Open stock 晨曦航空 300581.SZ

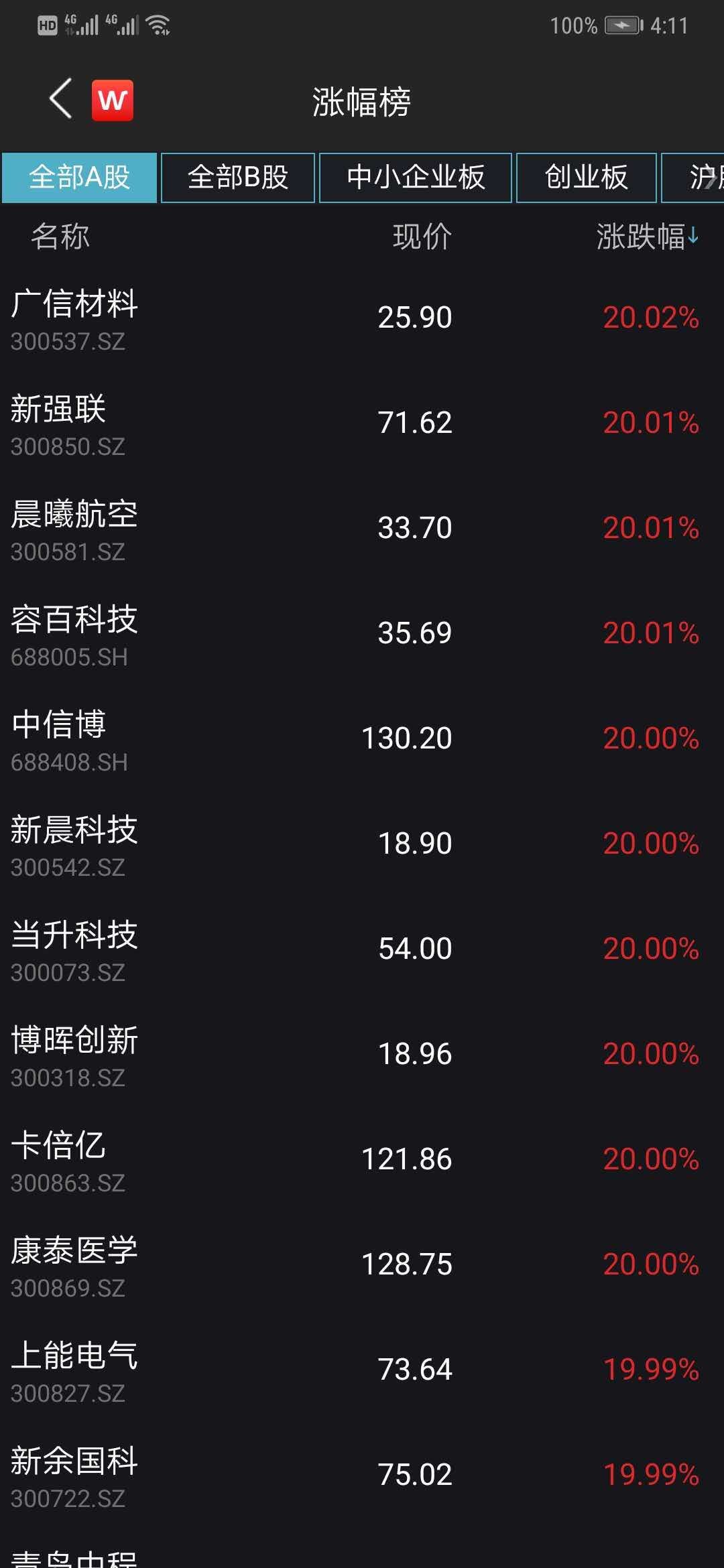point(362,529)
